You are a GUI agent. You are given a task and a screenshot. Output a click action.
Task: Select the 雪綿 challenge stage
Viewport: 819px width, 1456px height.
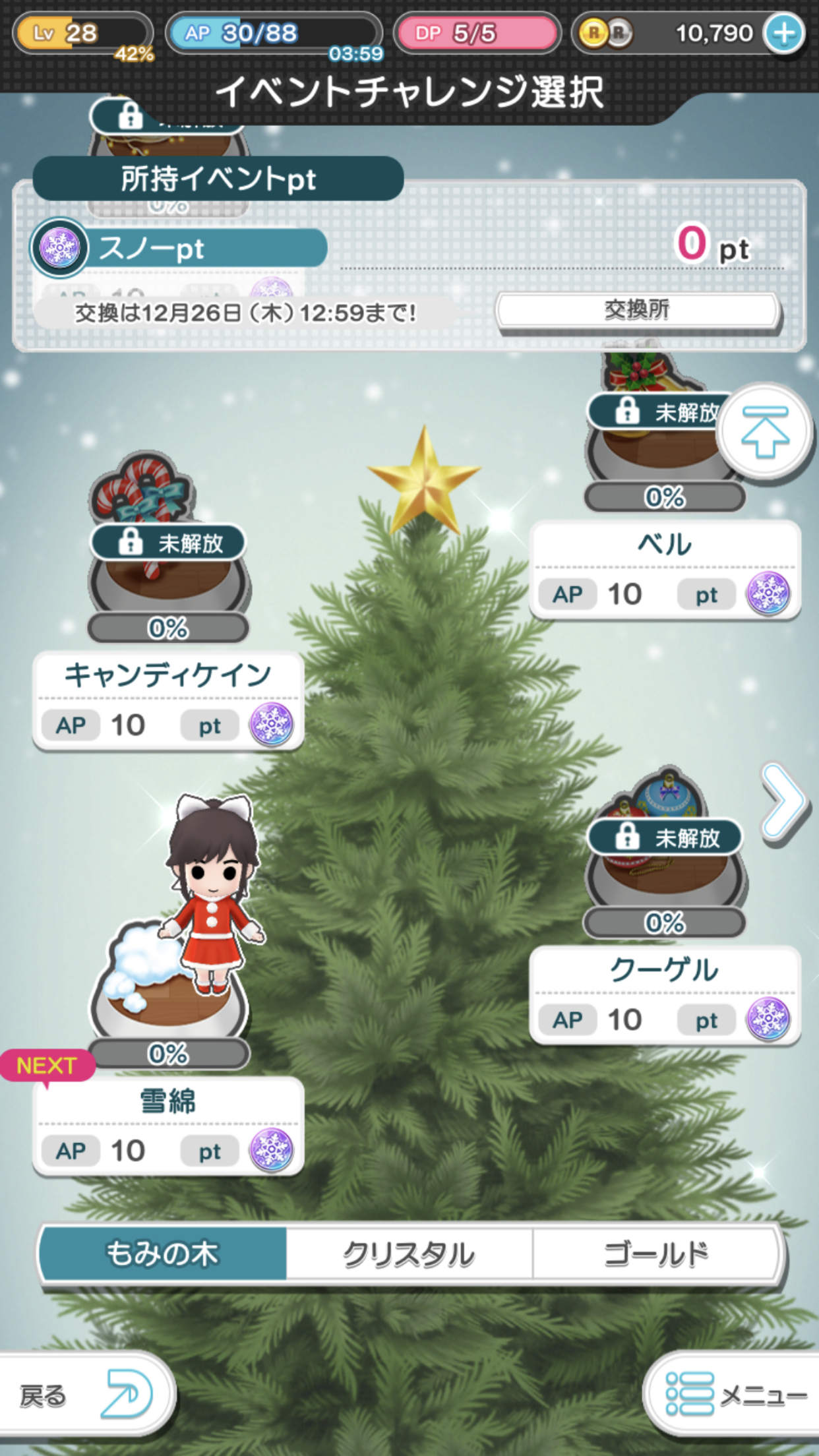168,1126
